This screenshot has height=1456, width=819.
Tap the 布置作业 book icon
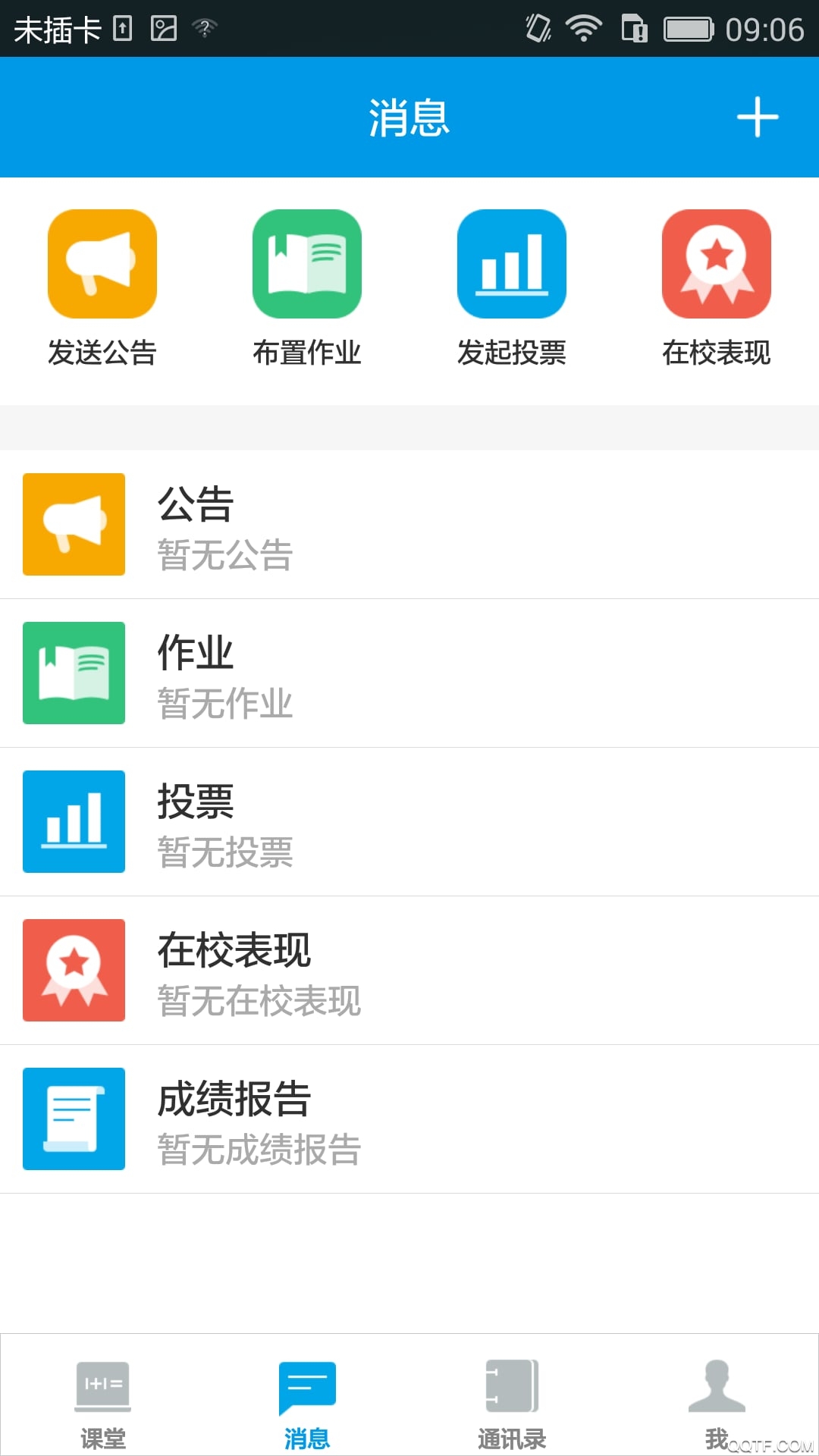click(x=307, y=263)
